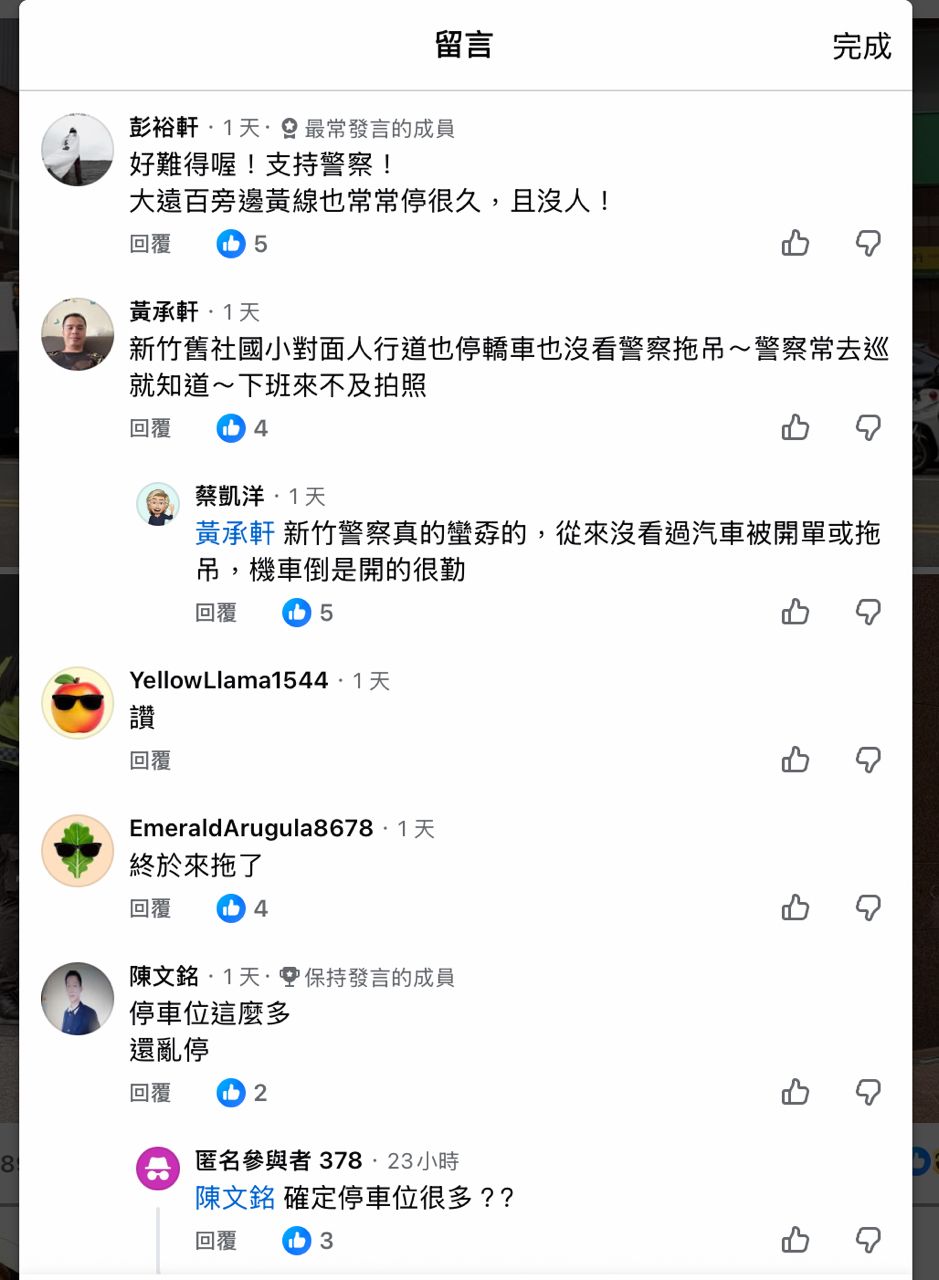Open 陳文銘's profile name
This screenshot has height=1280, width=939.
tap(164, 976)
